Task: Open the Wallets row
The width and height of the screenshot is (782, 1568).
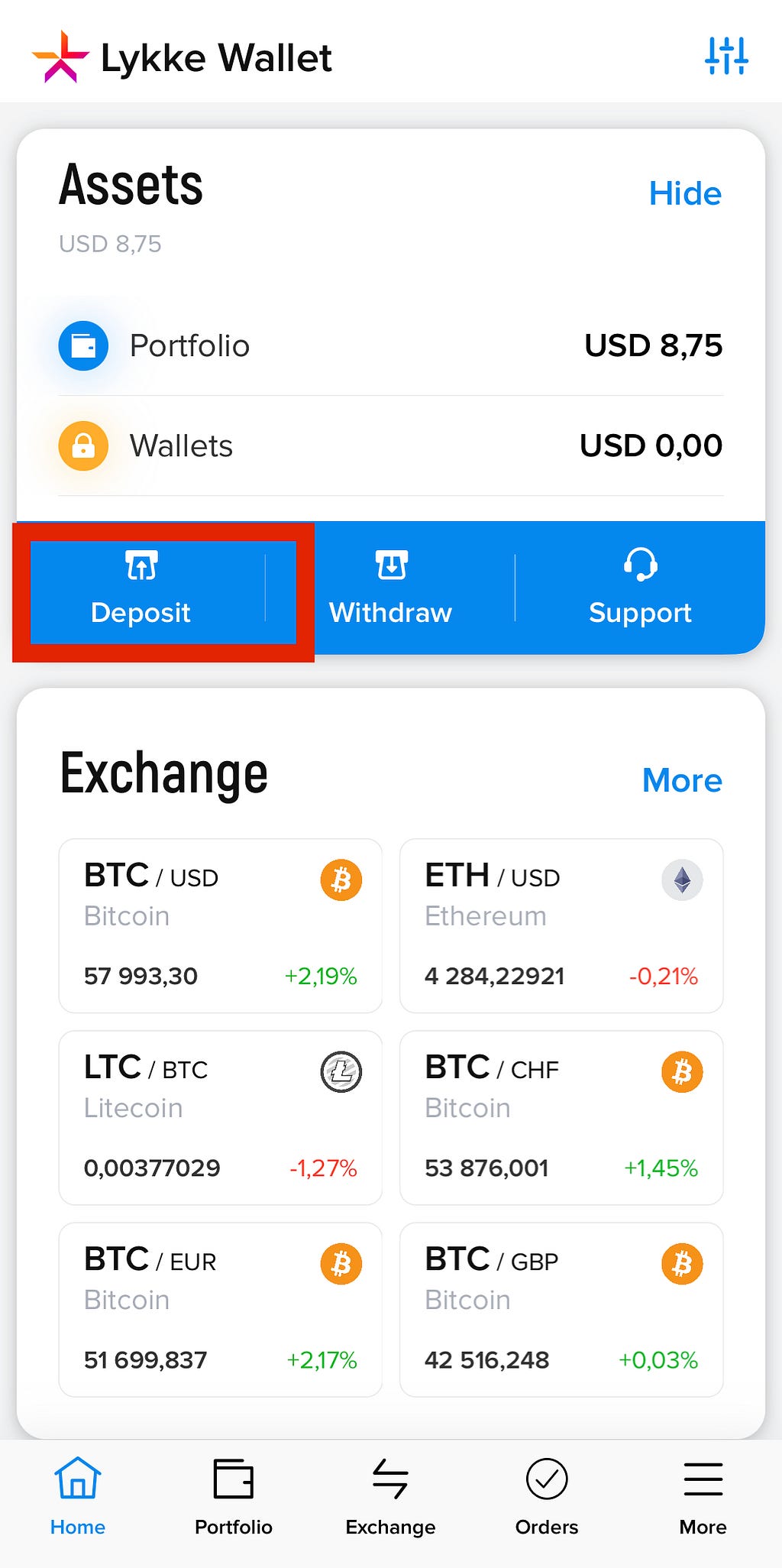Action: click(390, 445)
